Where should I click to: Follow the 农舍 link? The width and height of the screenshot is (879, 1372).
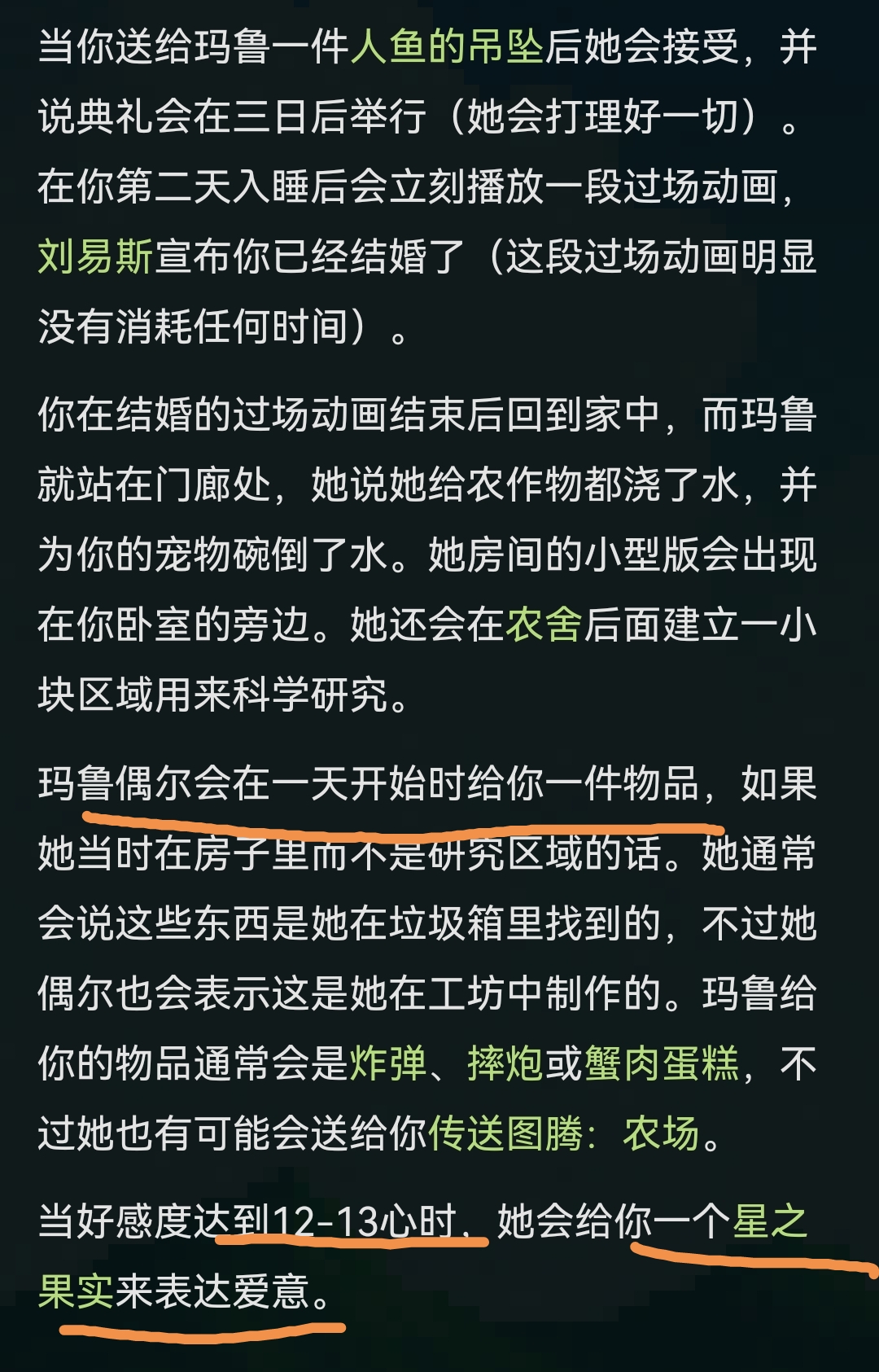click(544, 625)
